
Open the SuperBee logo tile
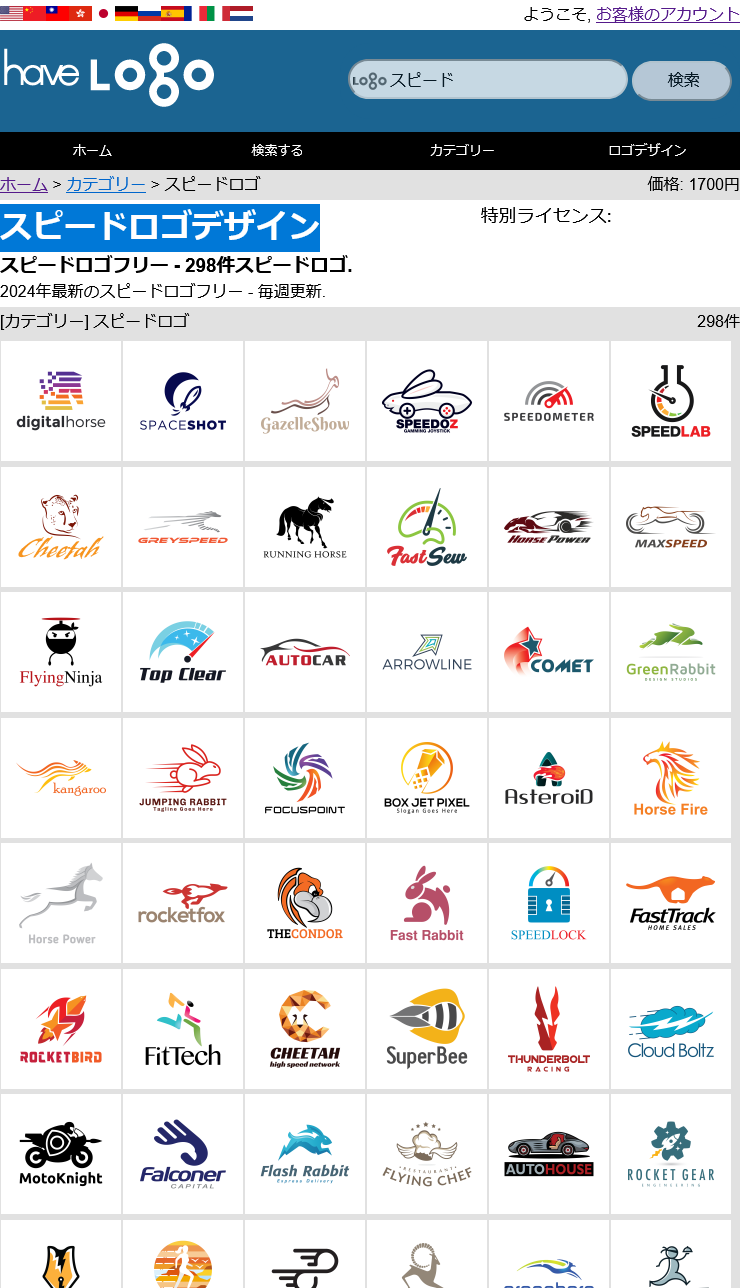[x=427, y=1029]
